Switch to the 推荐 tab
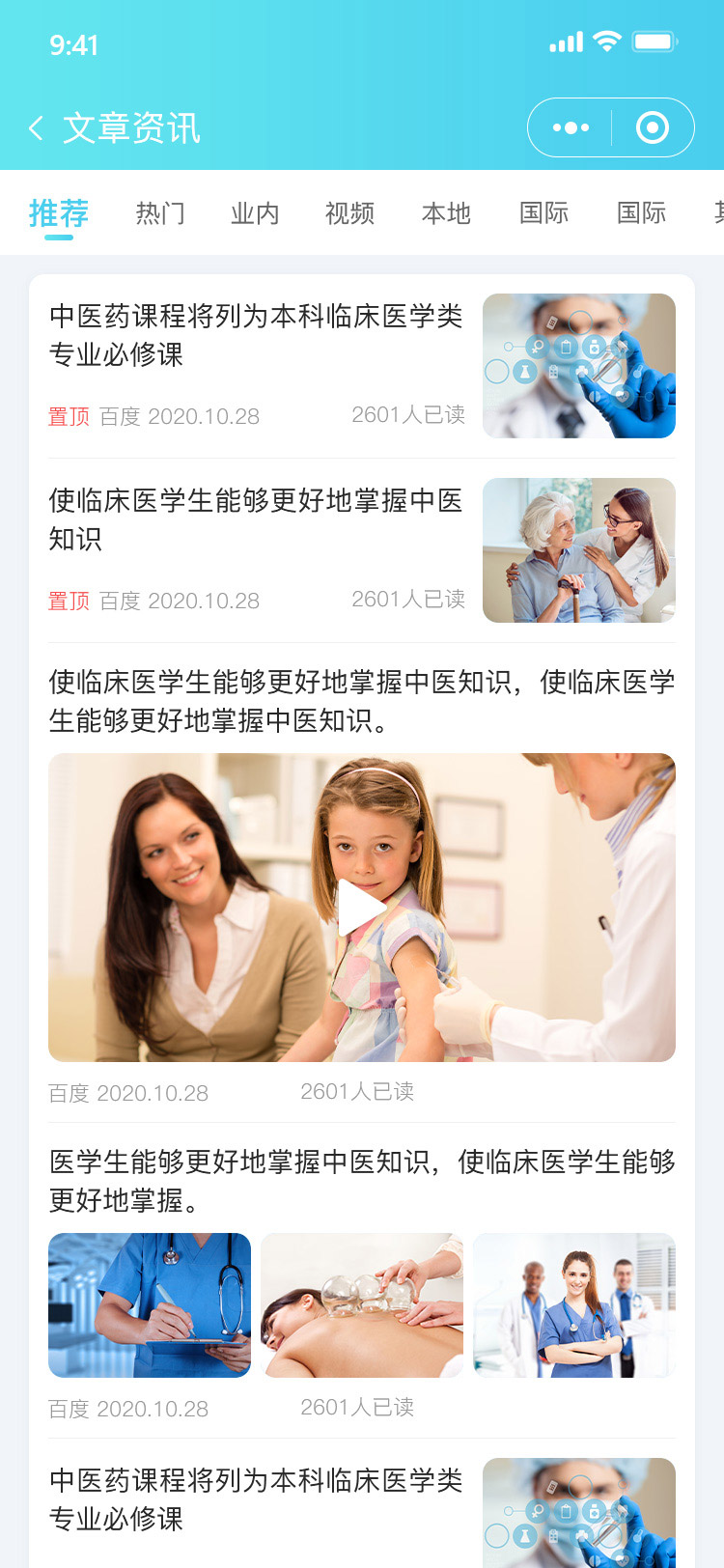Viewport: 724px width, 1568px height. (59, 212)
